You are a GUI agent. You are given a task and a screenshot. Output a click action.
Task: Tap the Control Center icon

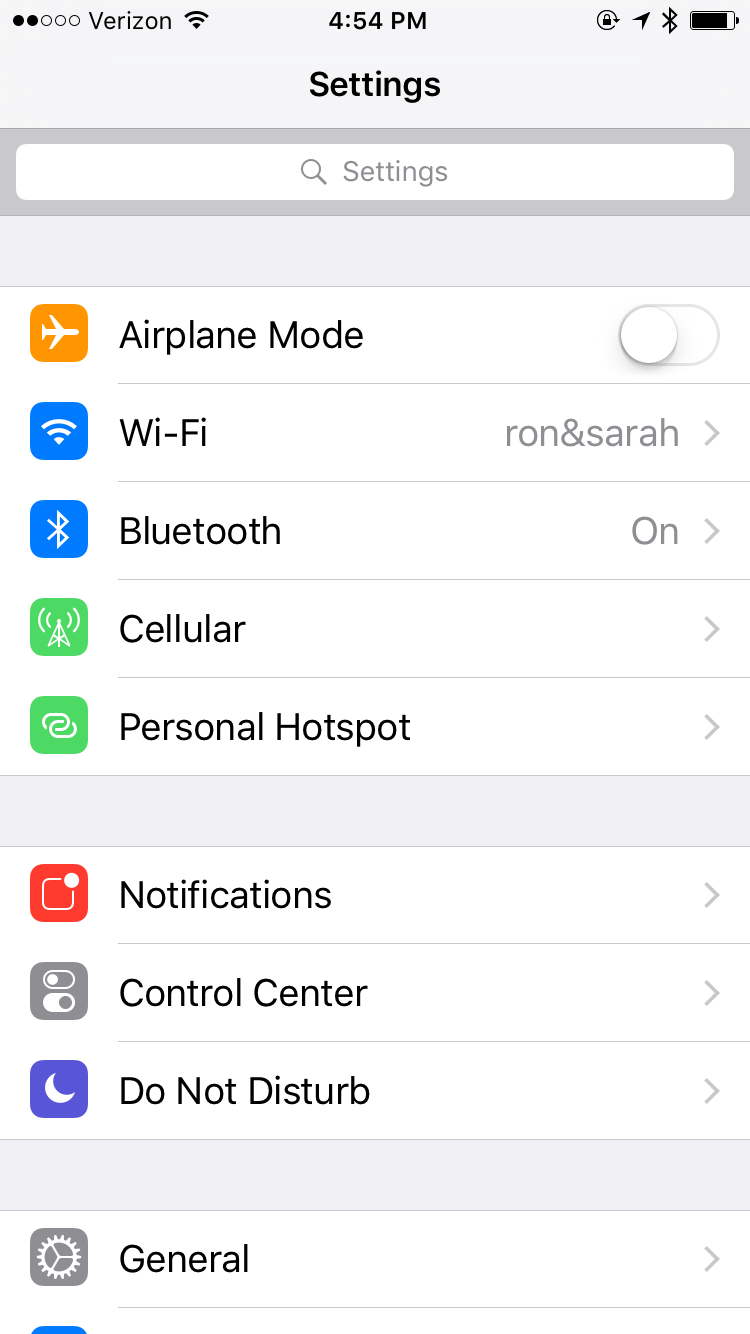57,991
